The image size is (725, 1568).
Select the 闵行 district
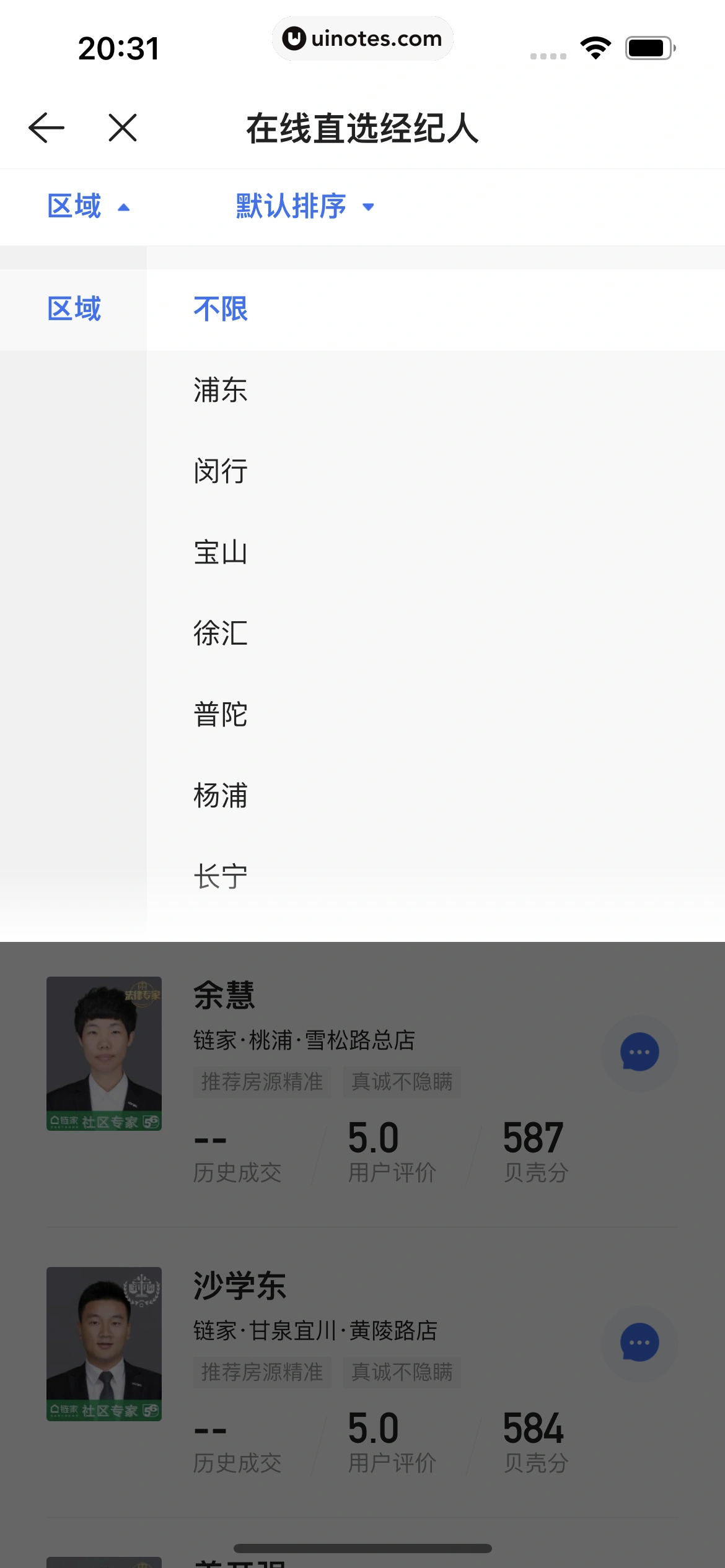[x=221, y=471]
